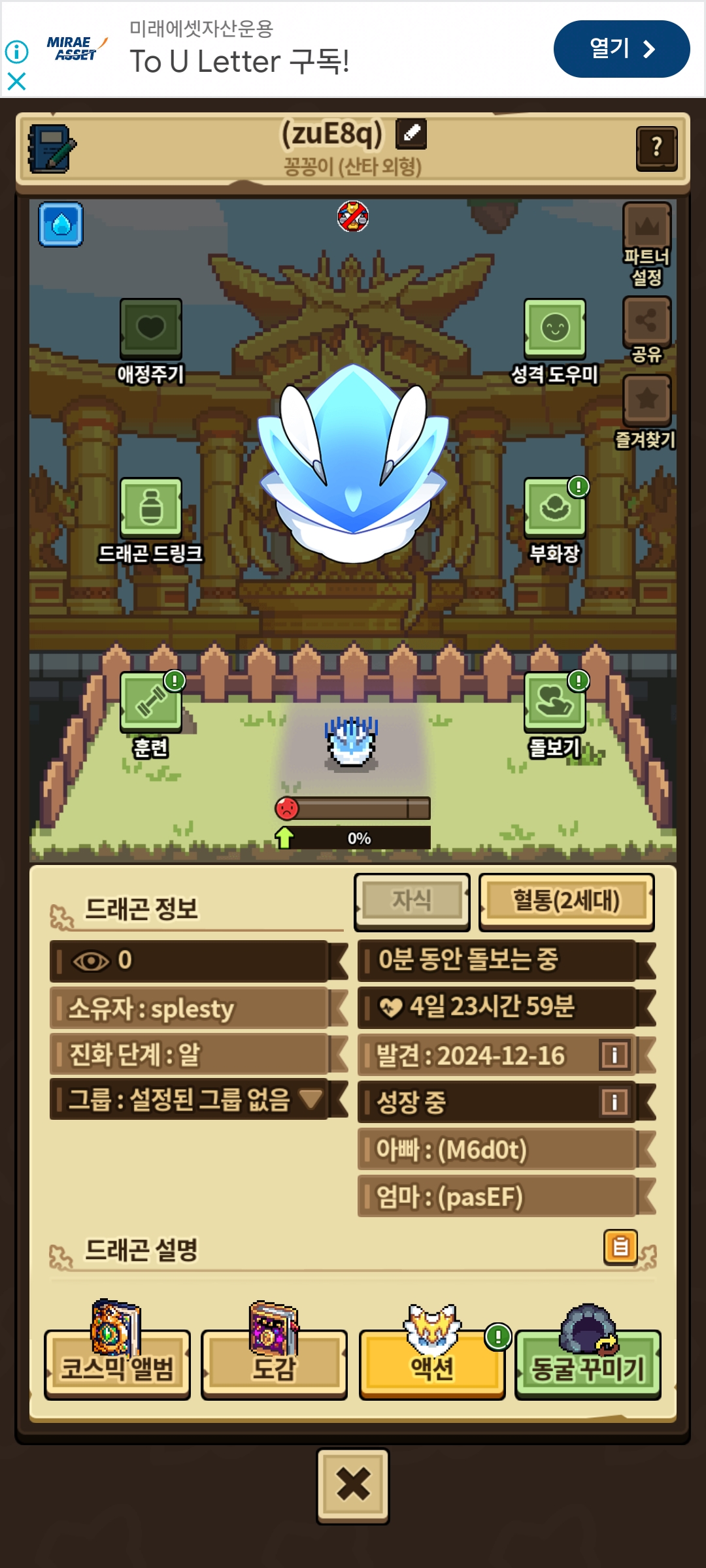Open 돌보기 care option
The height and width of the screenshot is (1568, 706).
point(554,702)
